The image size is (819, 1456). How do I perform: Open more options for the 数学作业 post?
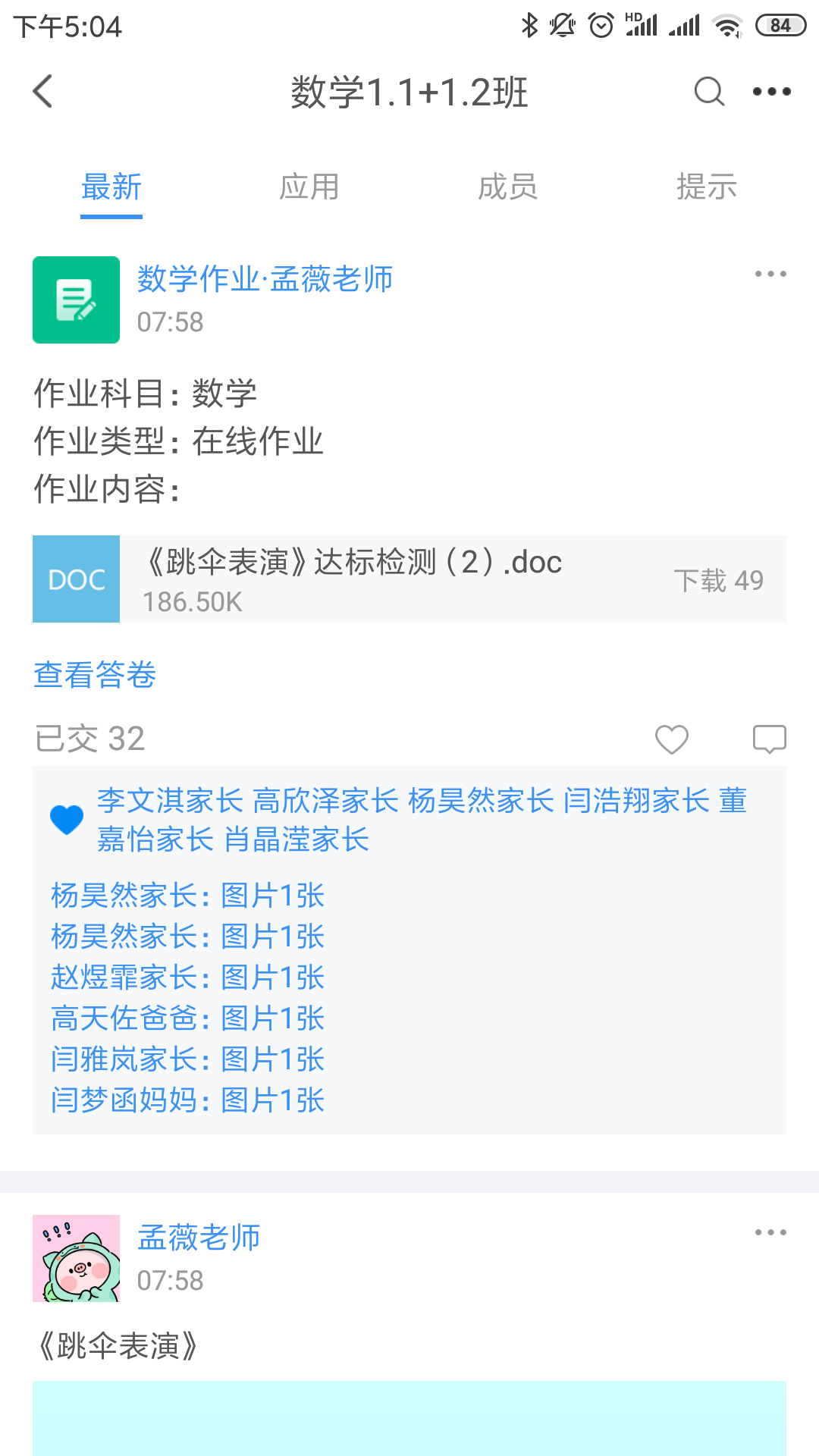(770, 274)
